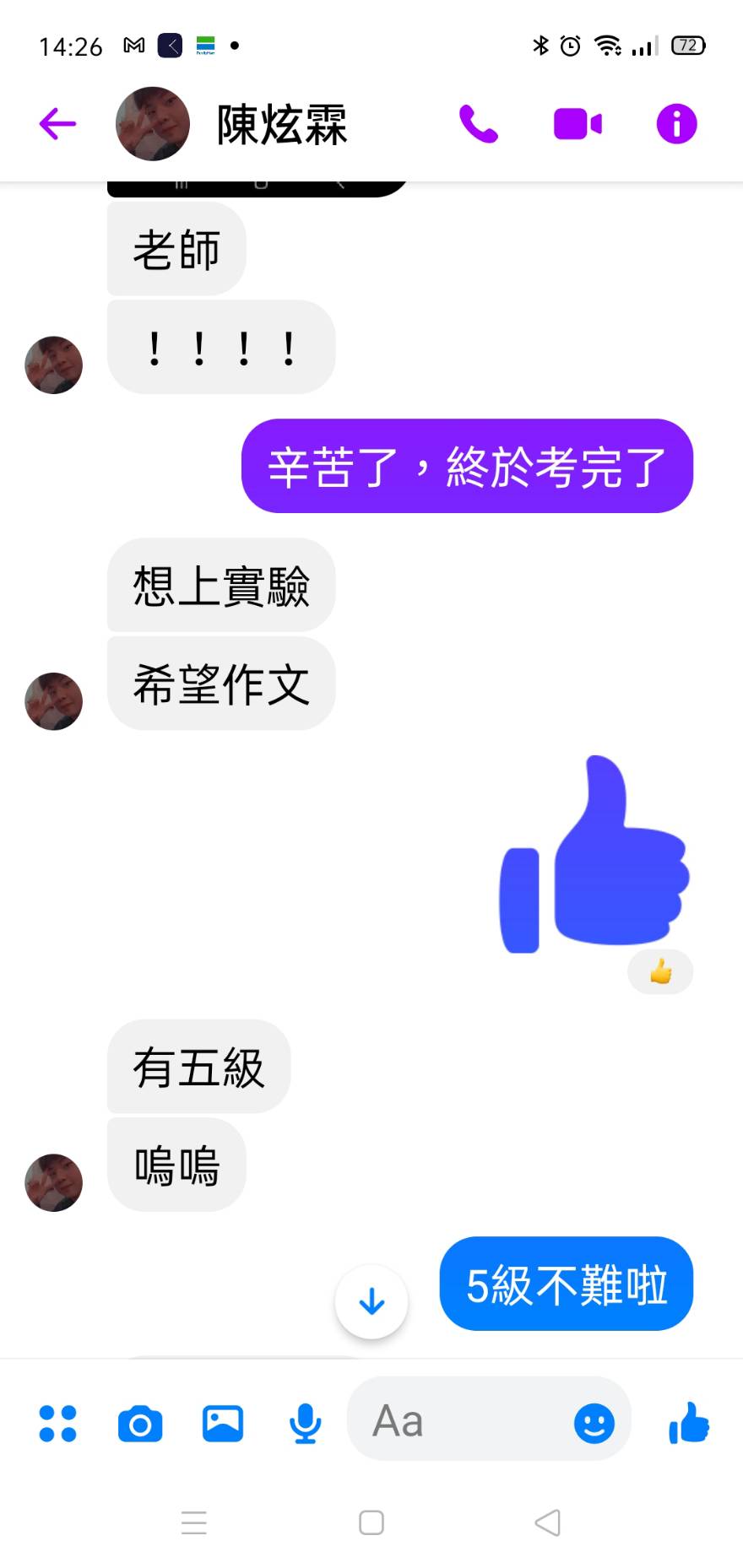743x1568 pixels.
Task: Record a voice message with microphone
Action: tap(305, 1424)
